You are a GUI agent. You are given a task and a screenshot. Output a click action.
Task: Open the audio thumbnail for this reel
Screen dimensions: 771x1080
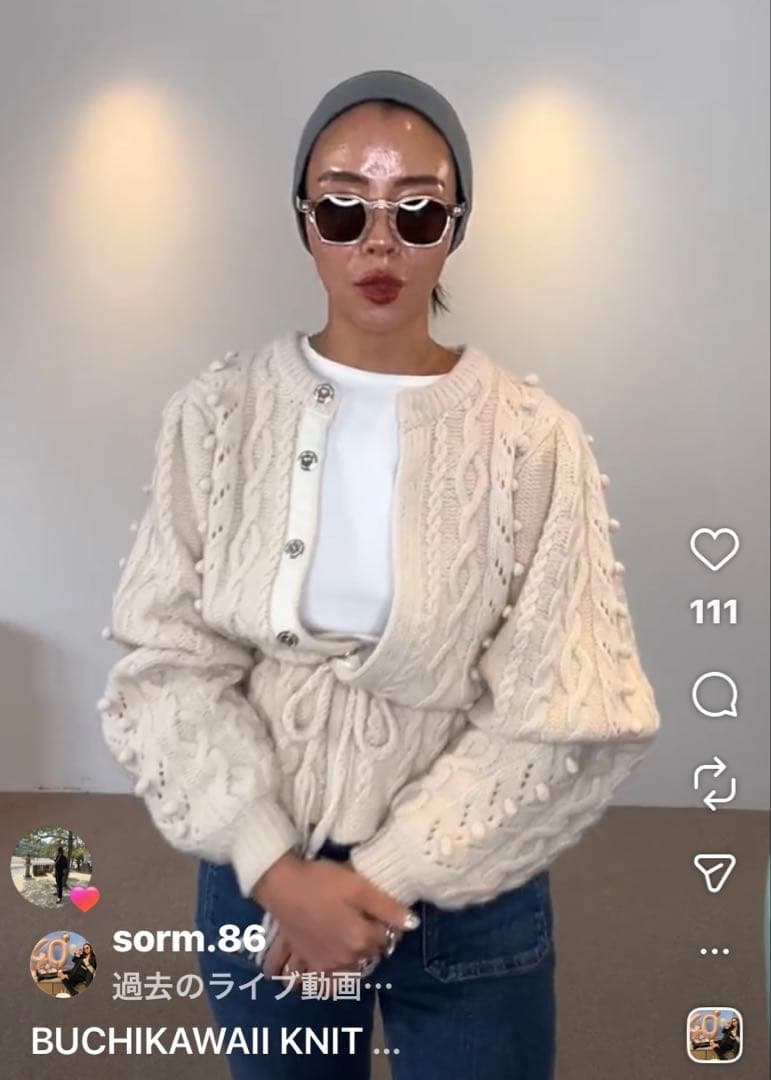pyautogui.click(x=714, y=1035)
